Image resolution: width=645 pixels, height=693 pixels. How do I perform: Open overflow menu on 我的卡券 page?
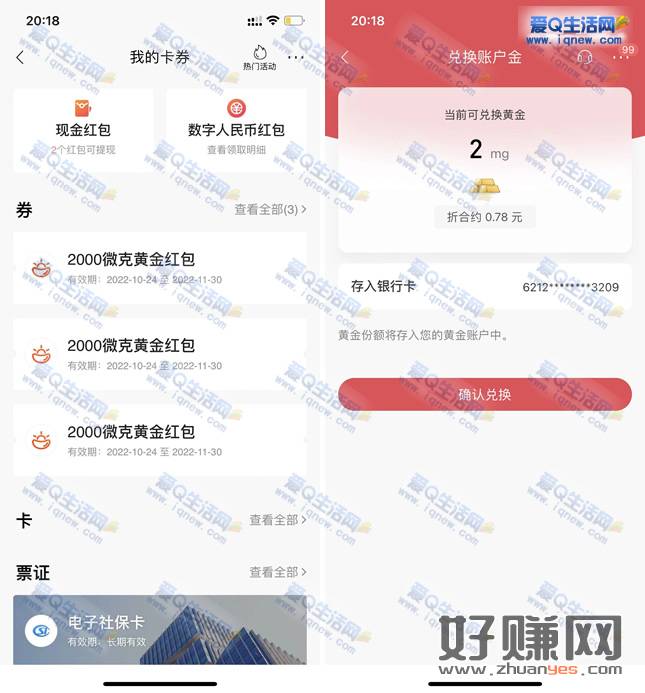pos(296,58)
